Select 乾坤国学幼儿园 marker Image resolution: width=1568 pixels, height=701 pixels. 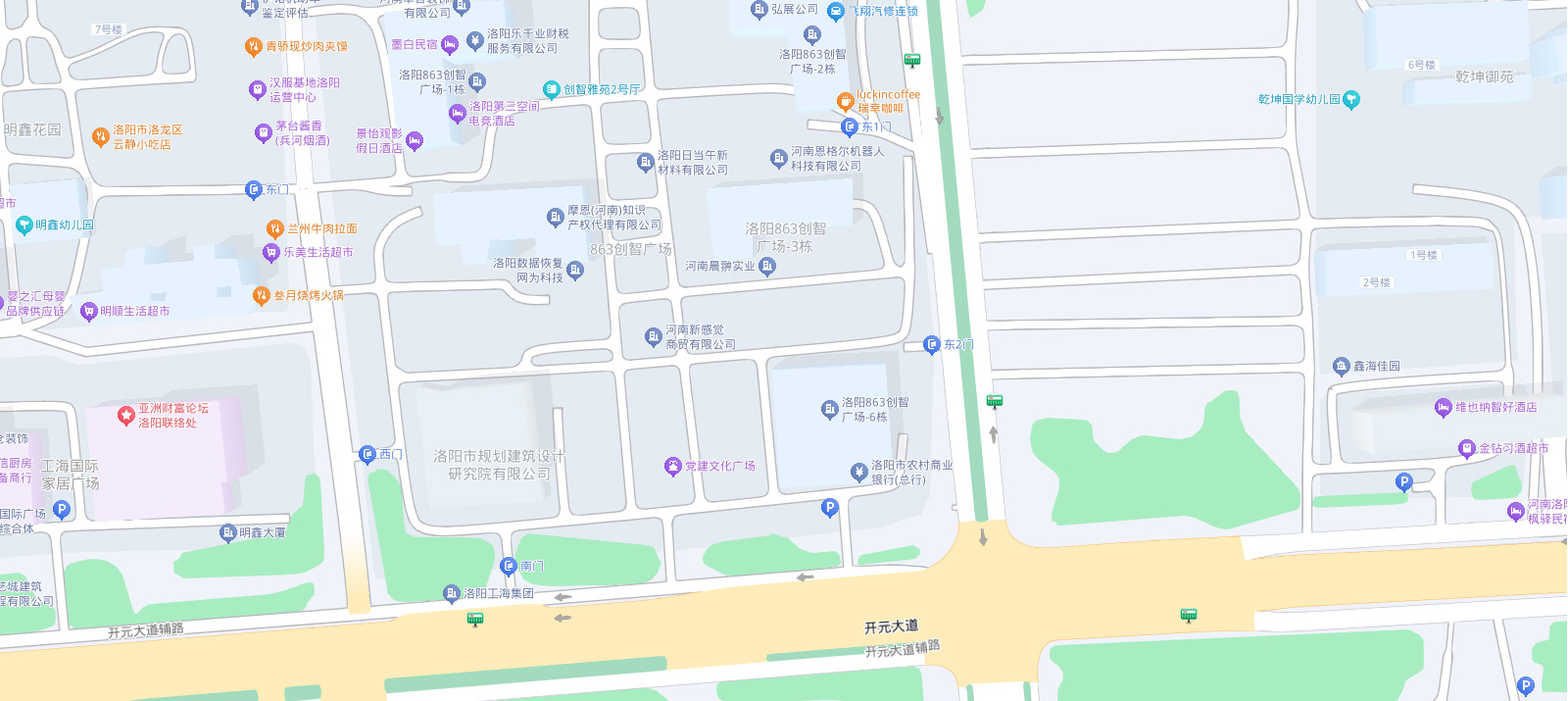click(1351, 99)
